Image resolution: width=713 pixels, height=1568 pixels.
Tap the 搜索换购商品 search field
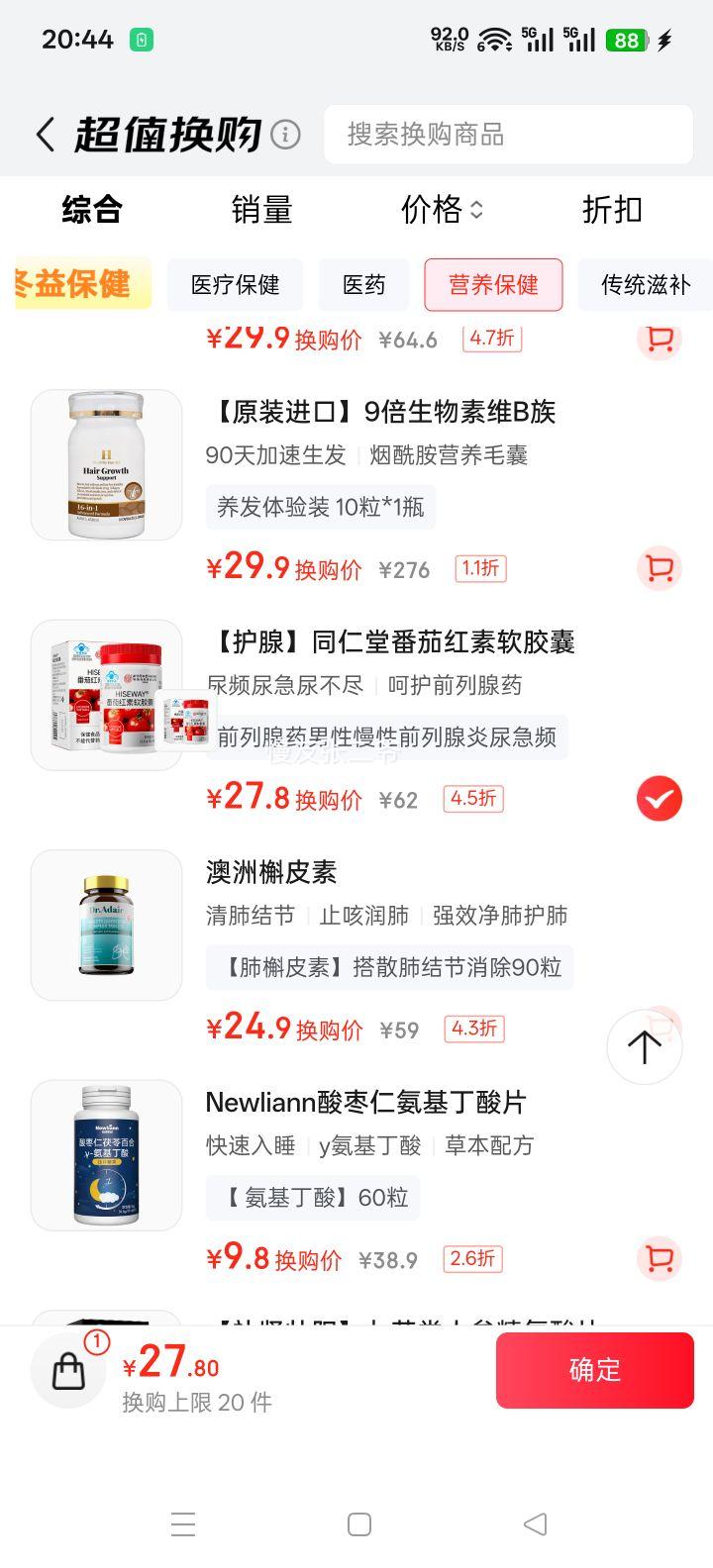pos(508,135)
